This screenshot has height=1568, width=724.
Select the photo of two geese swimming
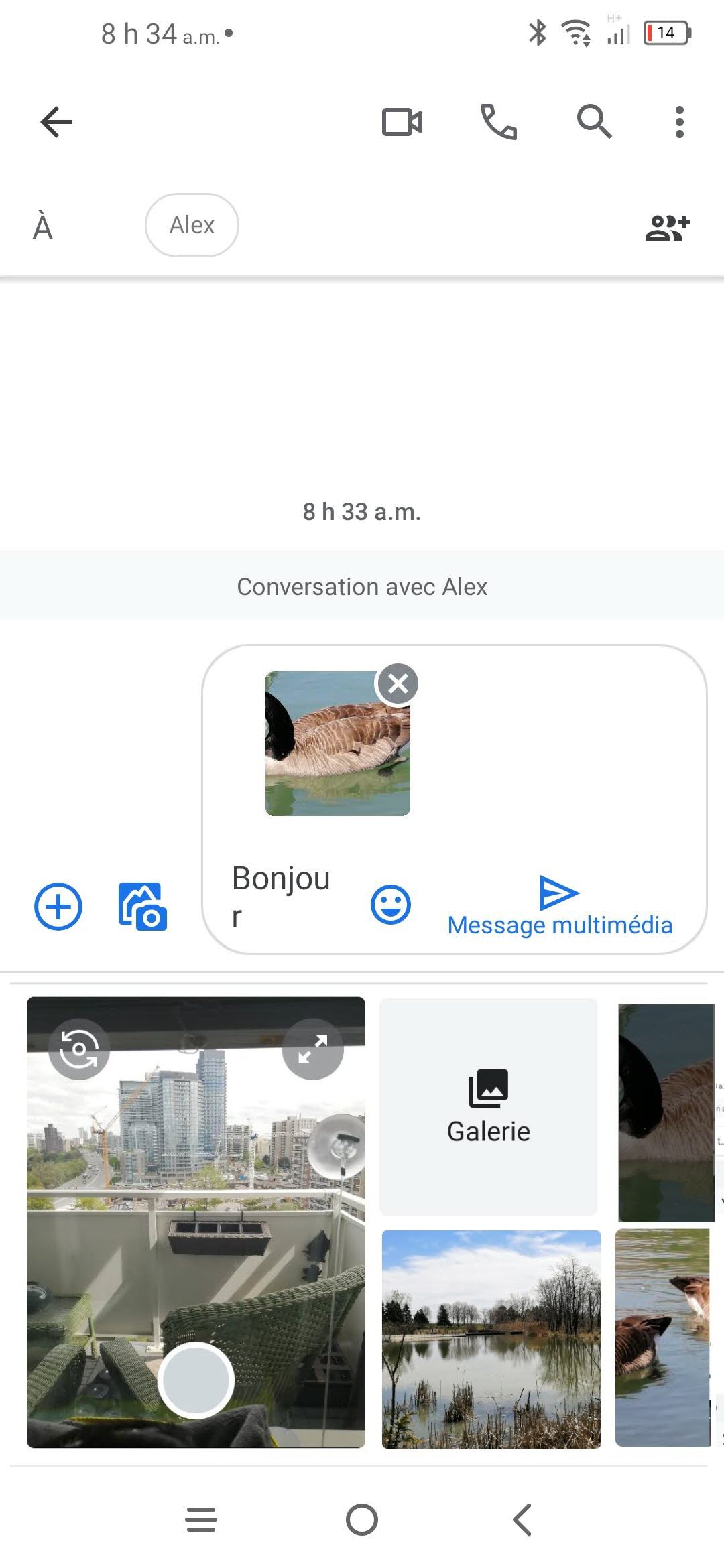coord(664,1339)
